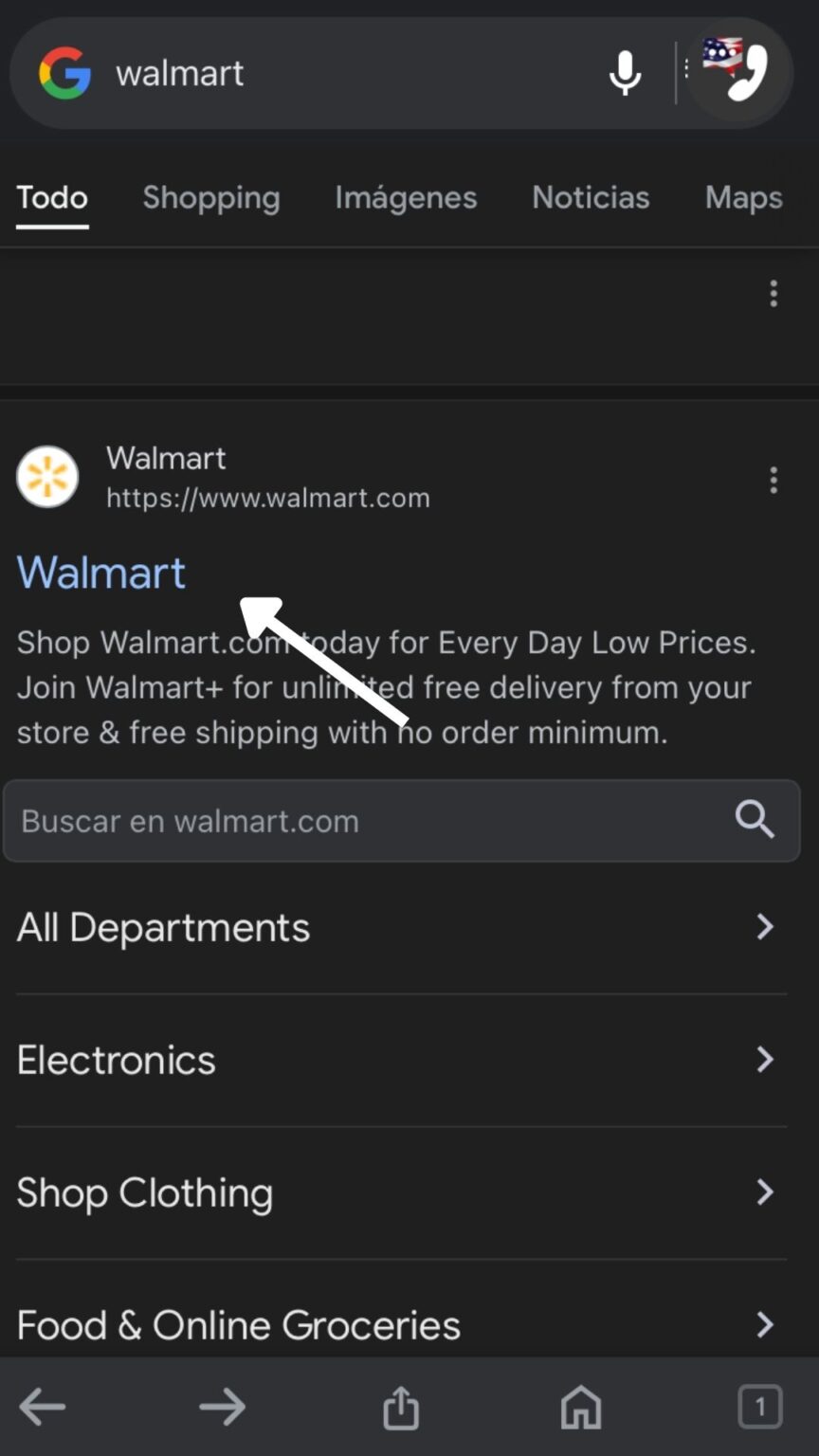Open the Walmart result link
819x1456 pixels.
(100, 573)
